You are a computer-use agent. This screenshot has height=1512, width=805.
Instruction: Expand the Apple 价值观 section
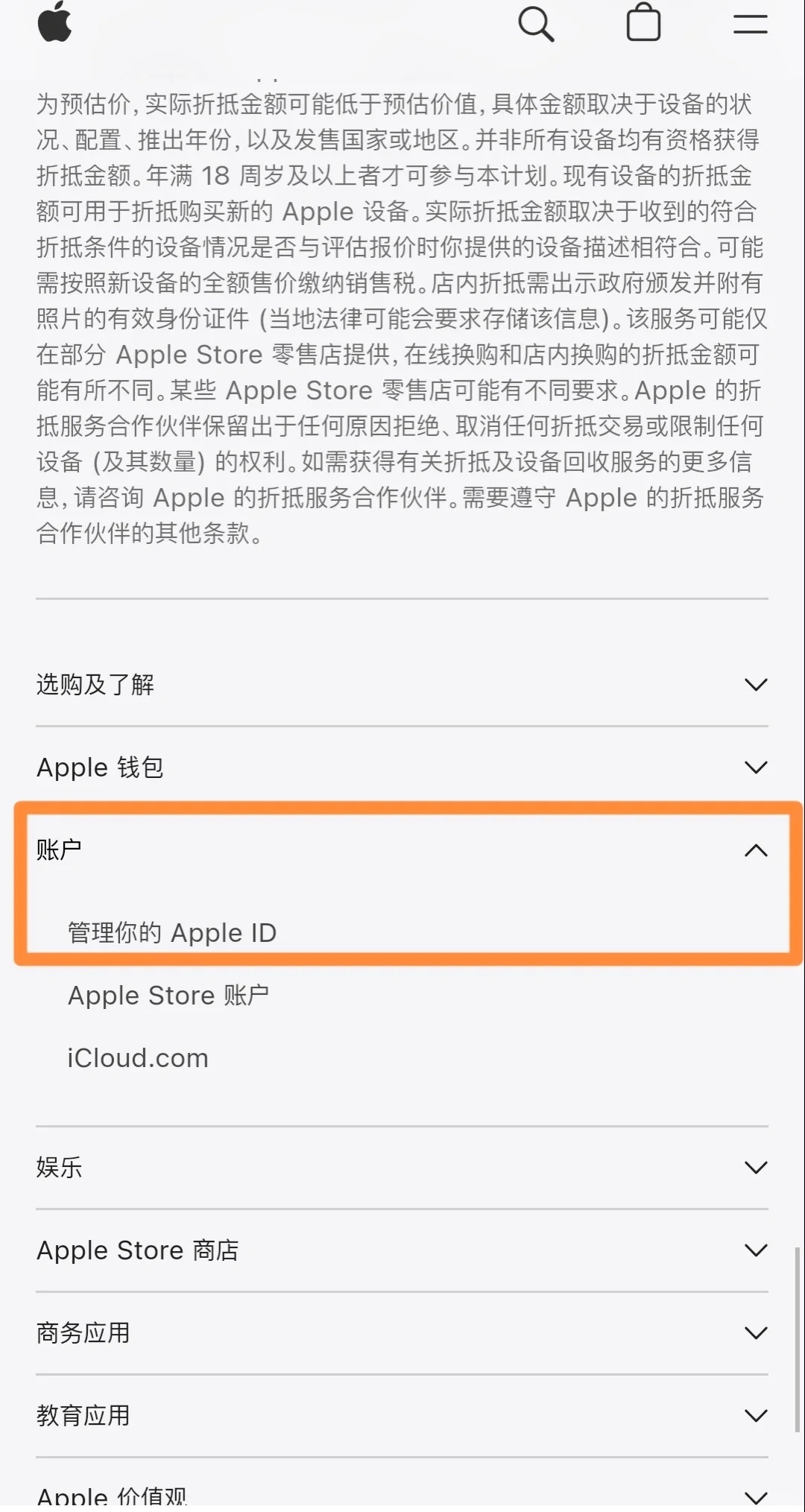[x=402, y=1495]
